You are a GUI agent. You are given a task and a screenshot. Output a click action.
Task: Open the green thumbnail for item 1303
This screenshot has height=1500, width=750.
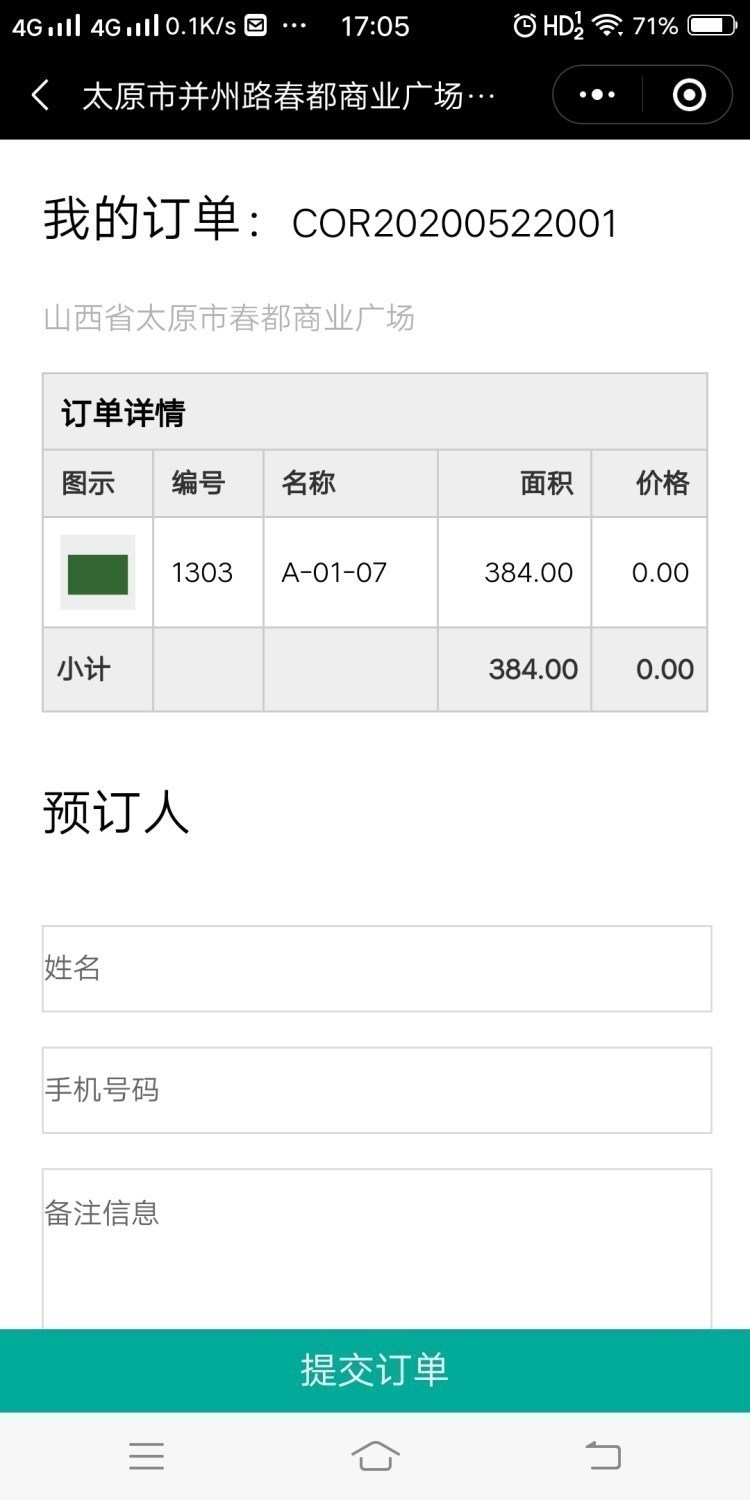[x=98, y=573]
